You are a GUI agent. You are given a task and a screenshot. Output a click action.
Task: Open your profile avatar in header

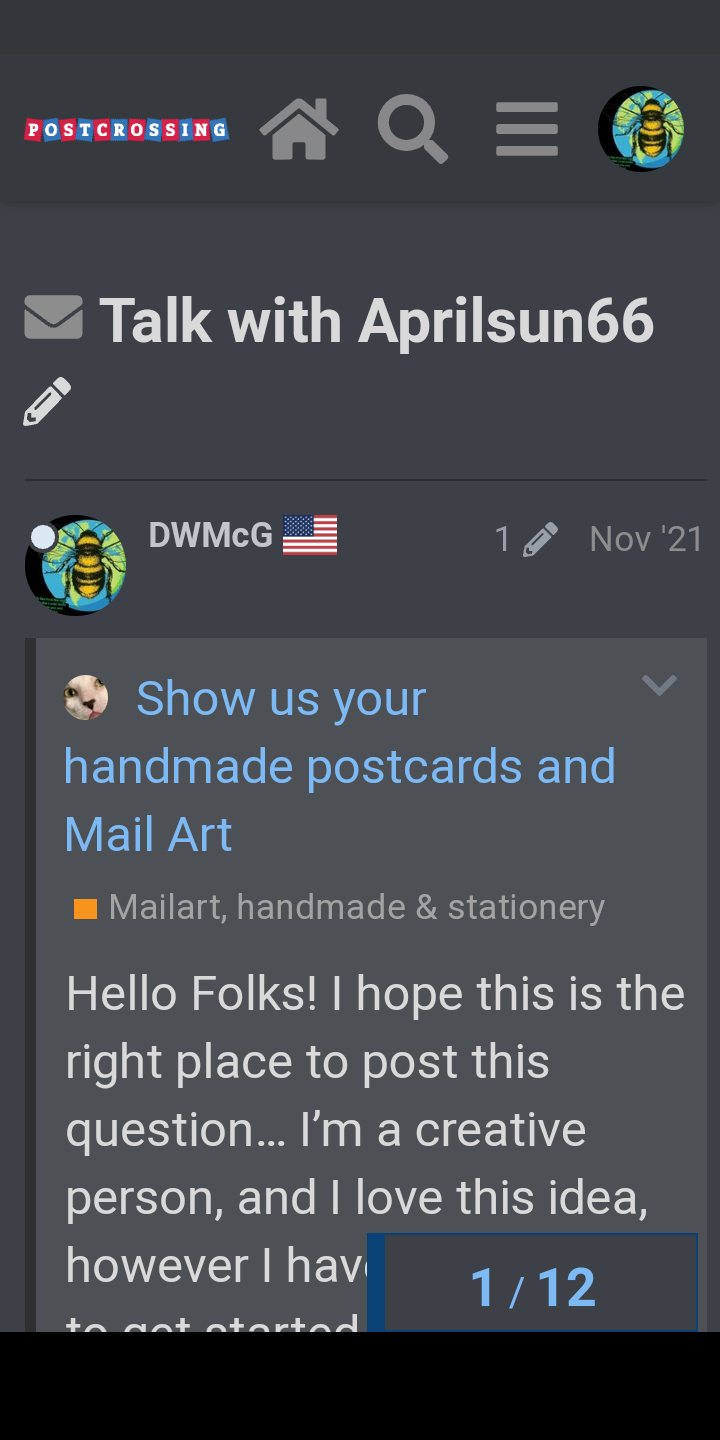[641, 129]
